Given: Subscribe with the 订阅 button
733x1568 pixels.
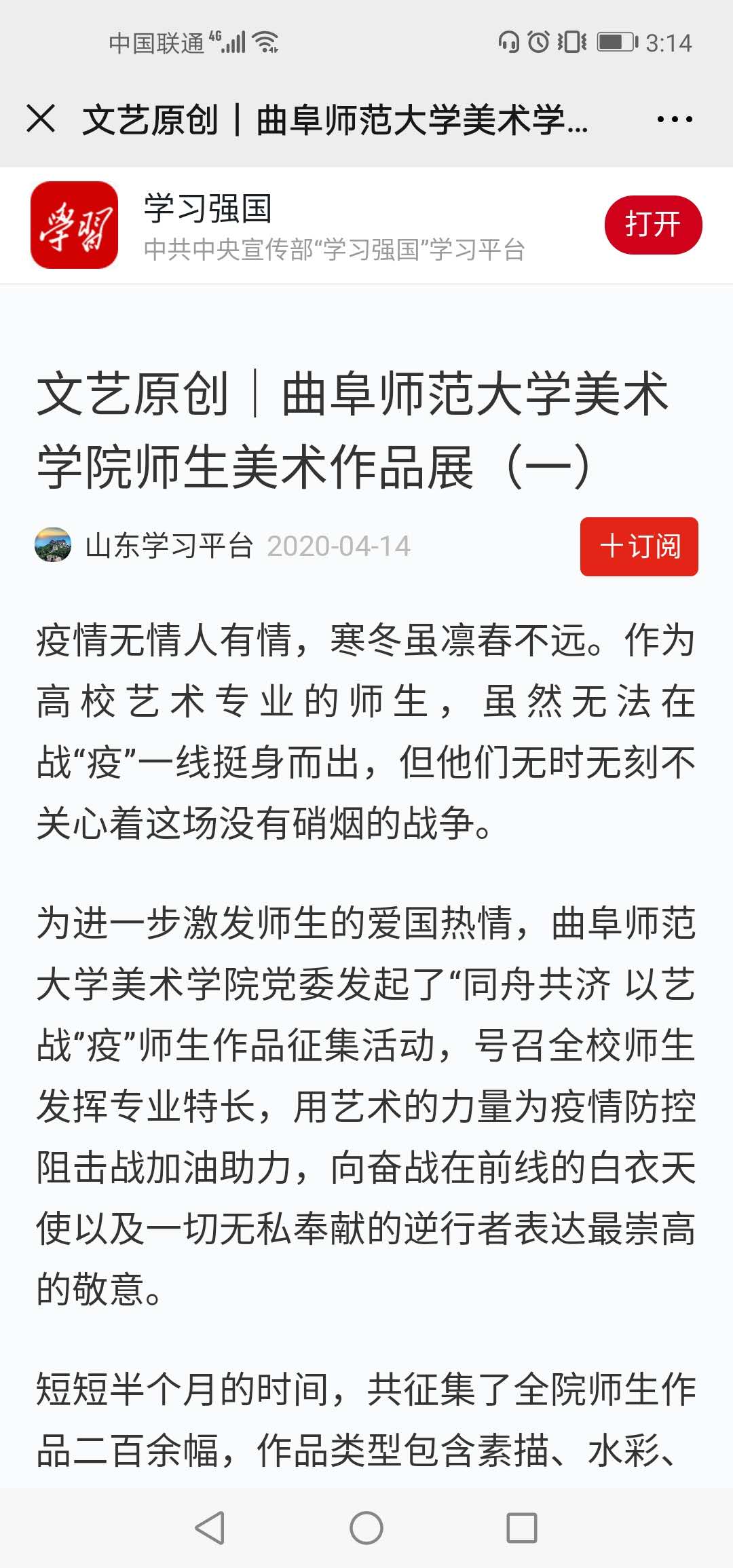Looking at the screenshot, I should [639, 546].
